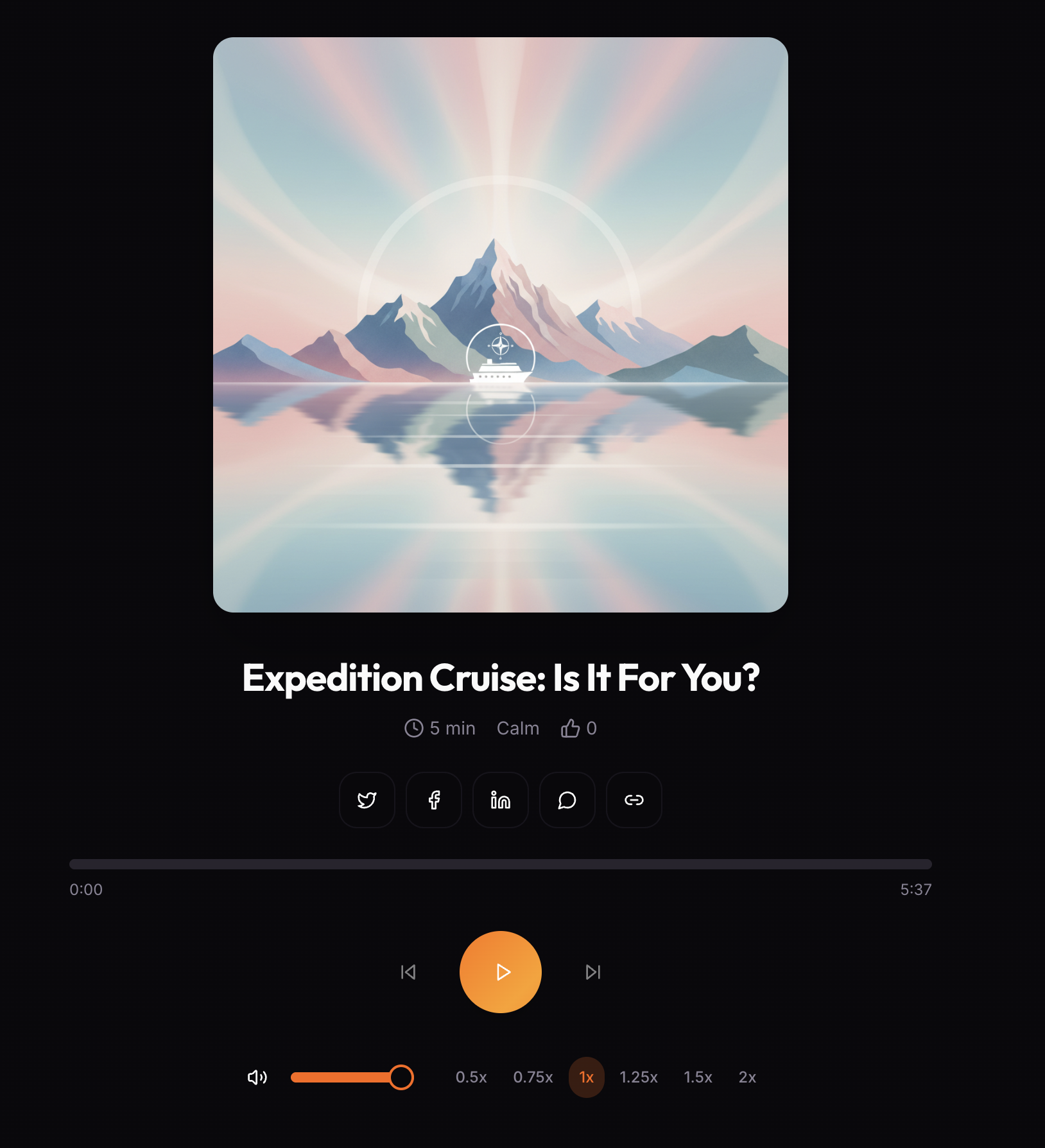
Task: Start playback with the orange play button
Action: pos(500,971)
